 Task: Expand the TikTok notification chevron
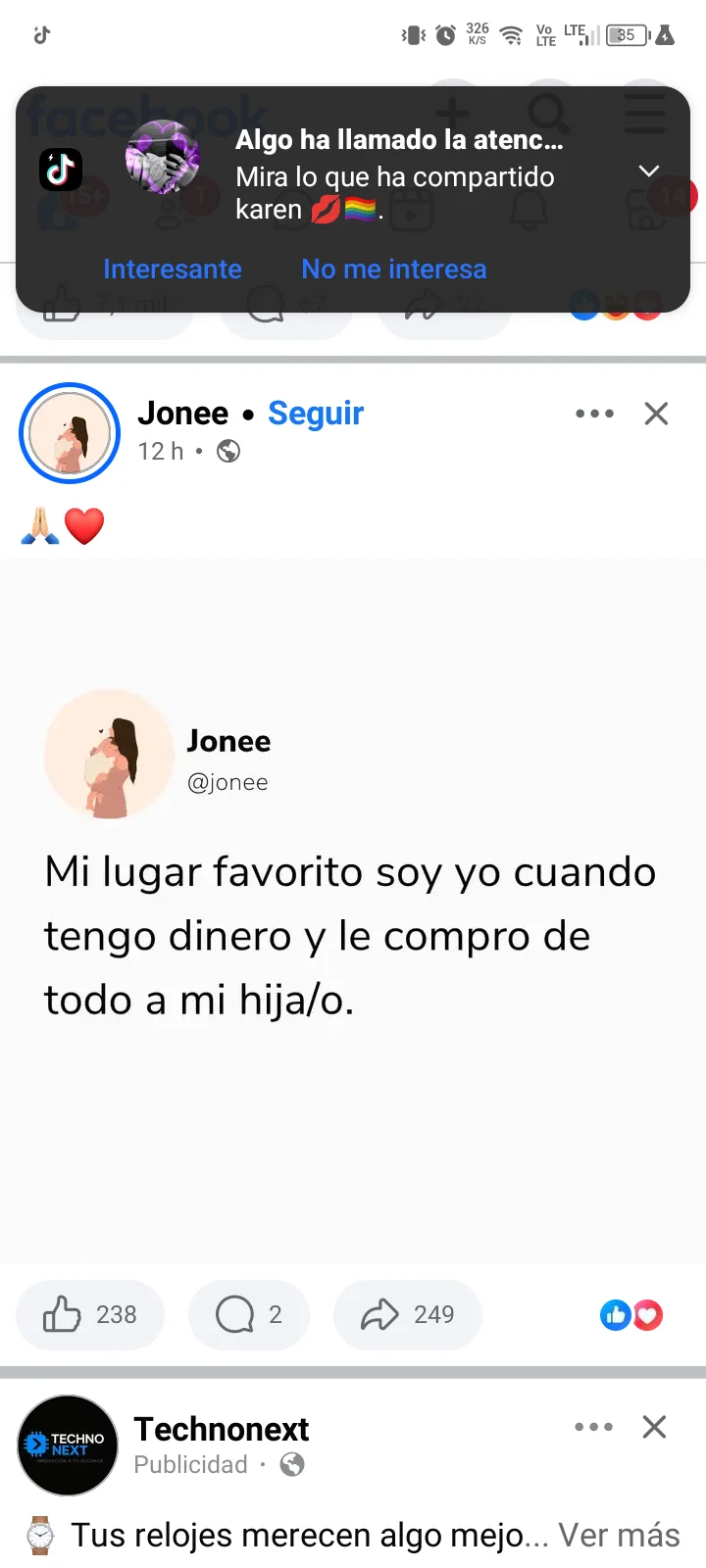click(x=649, y=171)
